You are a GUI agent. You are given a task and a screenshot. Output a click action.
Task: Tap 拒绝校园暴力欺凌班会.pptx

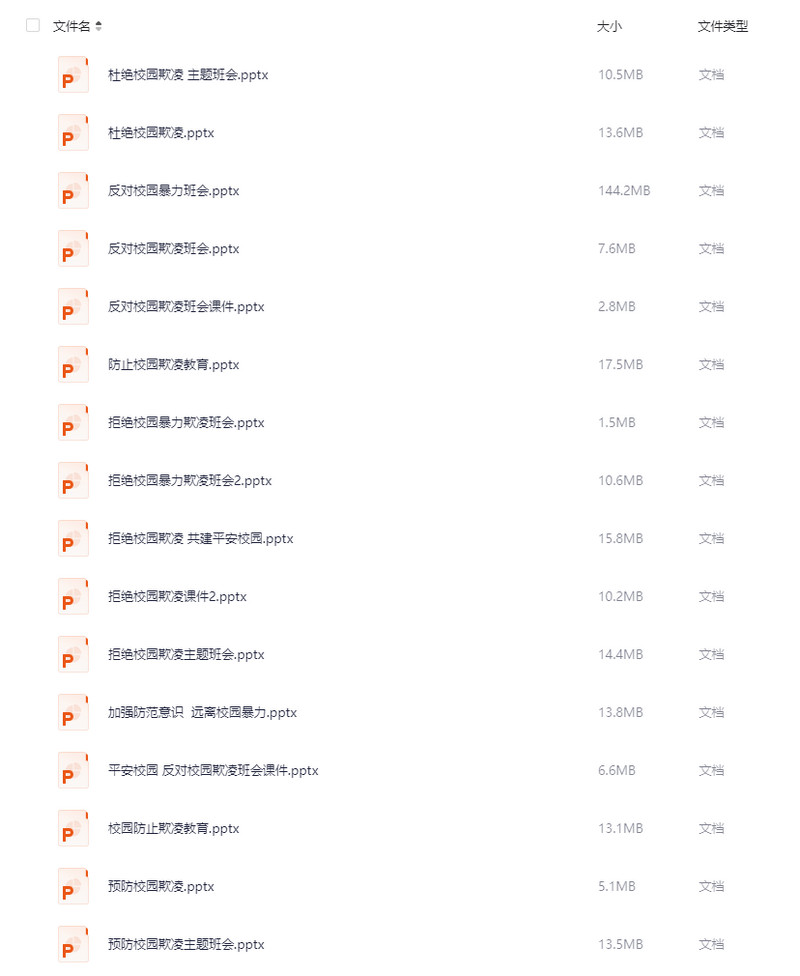[x=186, y=423]
